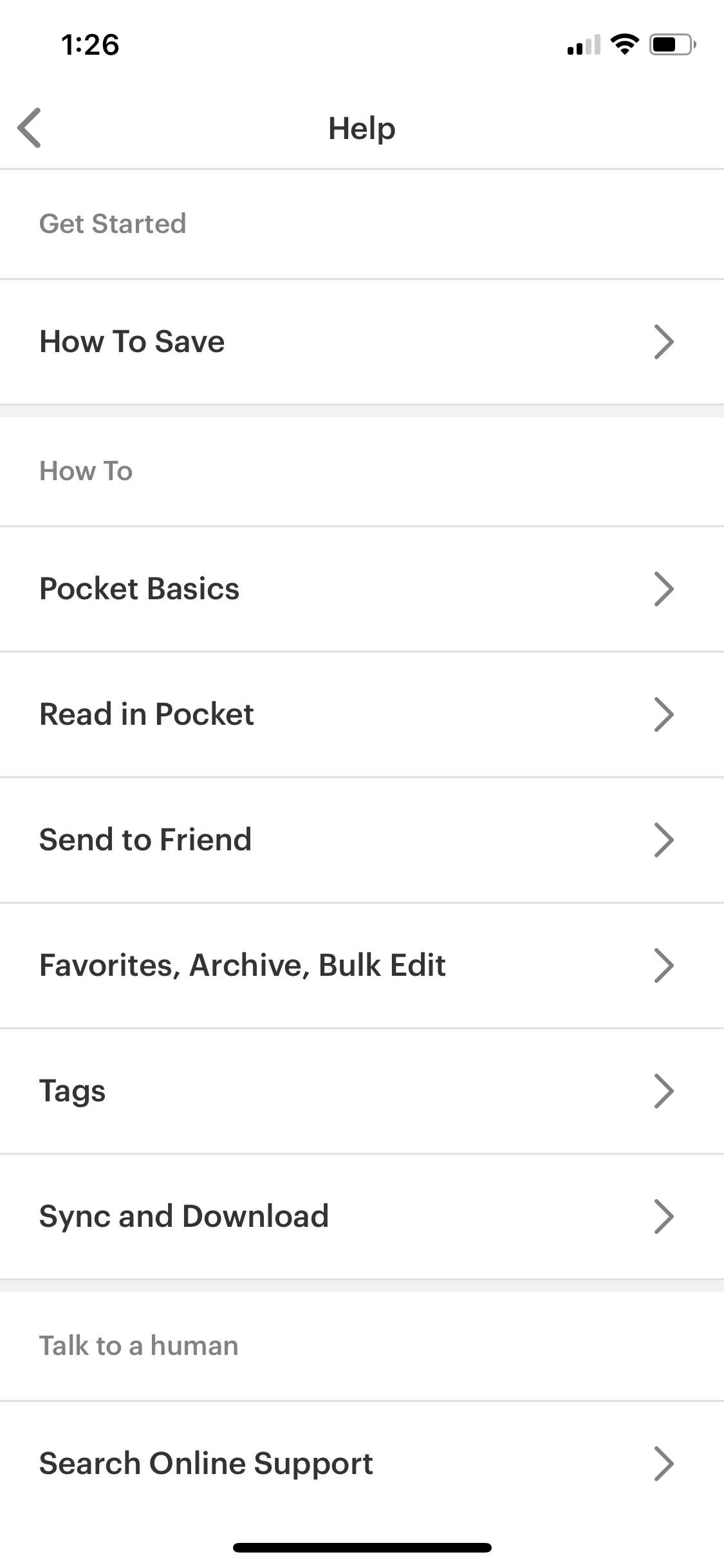View Favorites, Archive, Bulk Edit help
This screenshot has height=1568, width=724.
click(x=362, y=966)
